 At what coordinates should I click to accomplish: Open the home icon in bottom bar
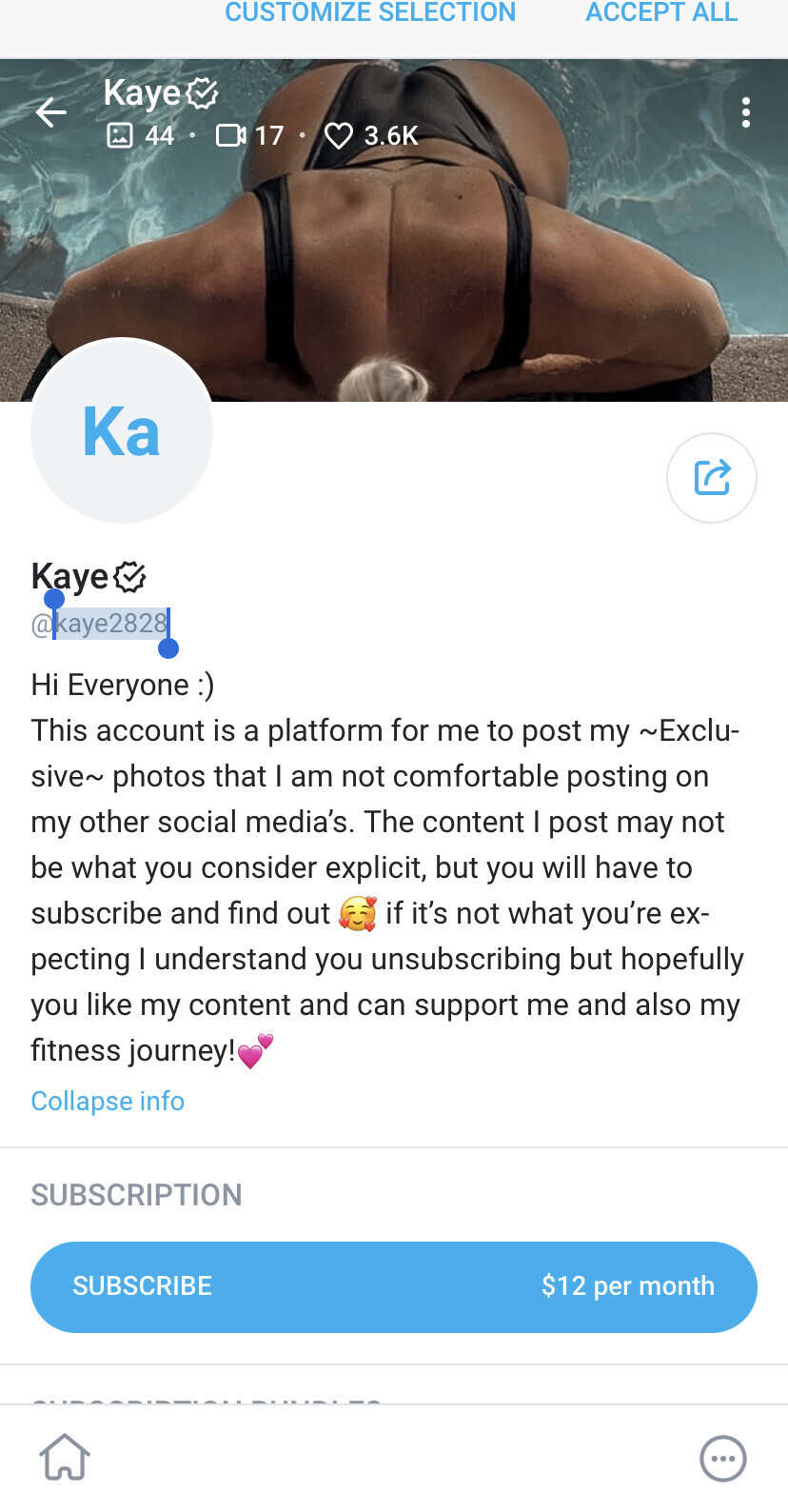[x=65, y=1458]
